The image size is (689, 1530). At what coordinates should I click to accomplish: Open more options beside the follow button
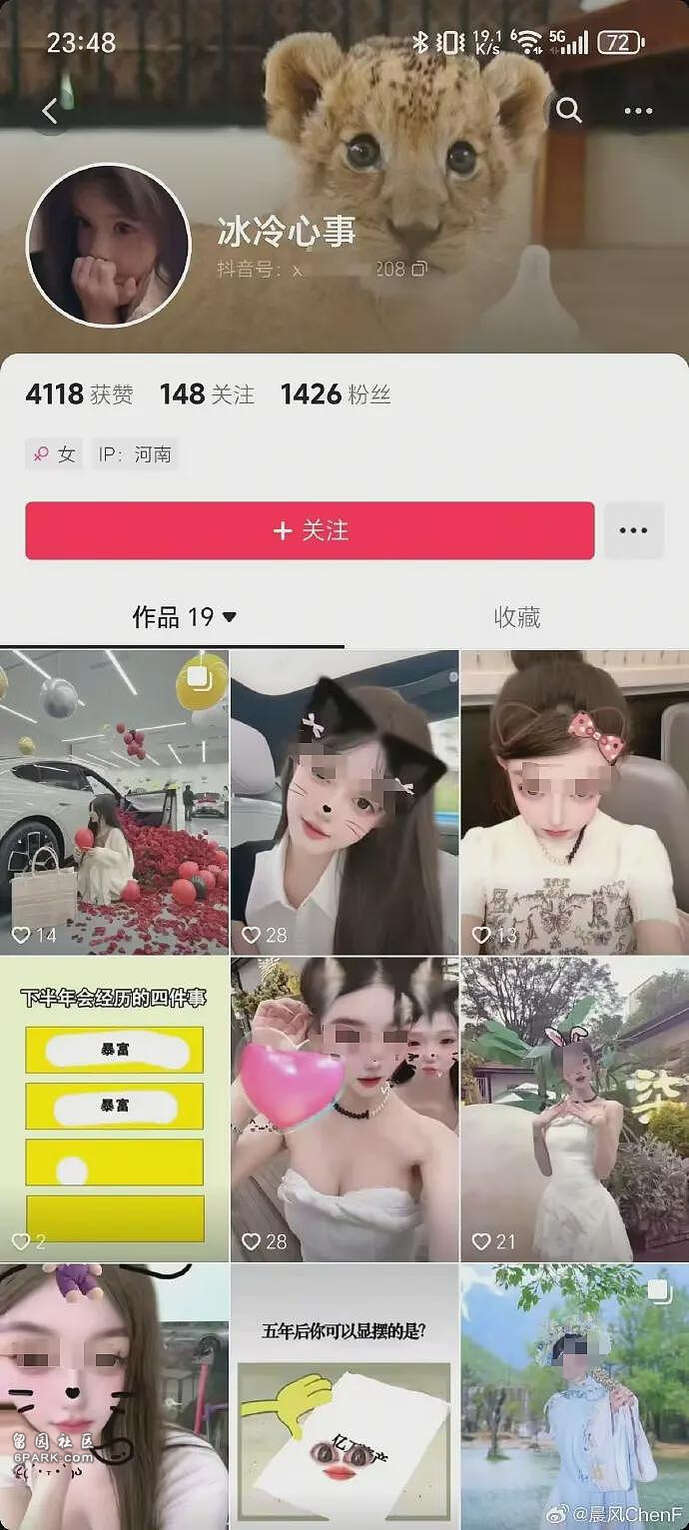pos(633,530)
